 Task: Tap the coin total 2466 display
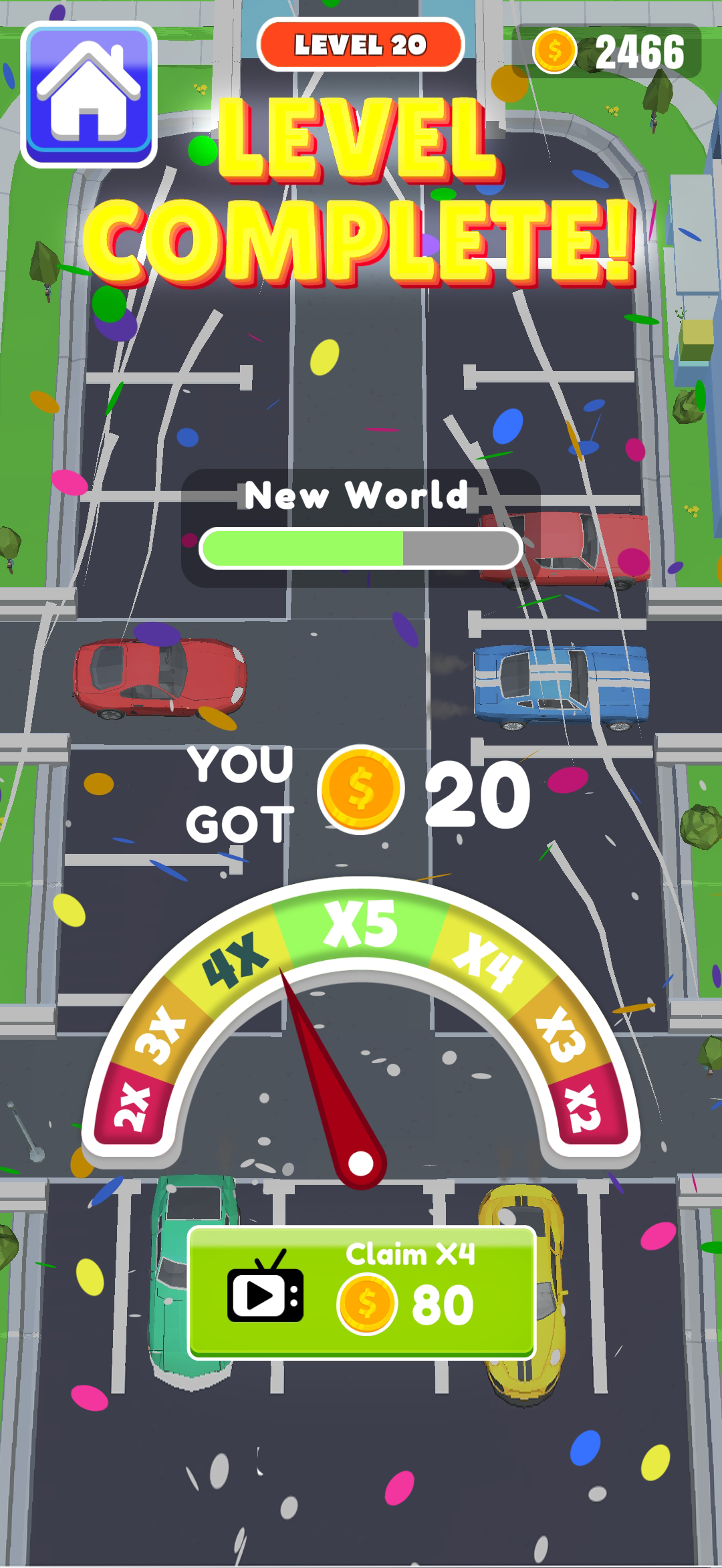pyautogui.click(x=640, y=49)
